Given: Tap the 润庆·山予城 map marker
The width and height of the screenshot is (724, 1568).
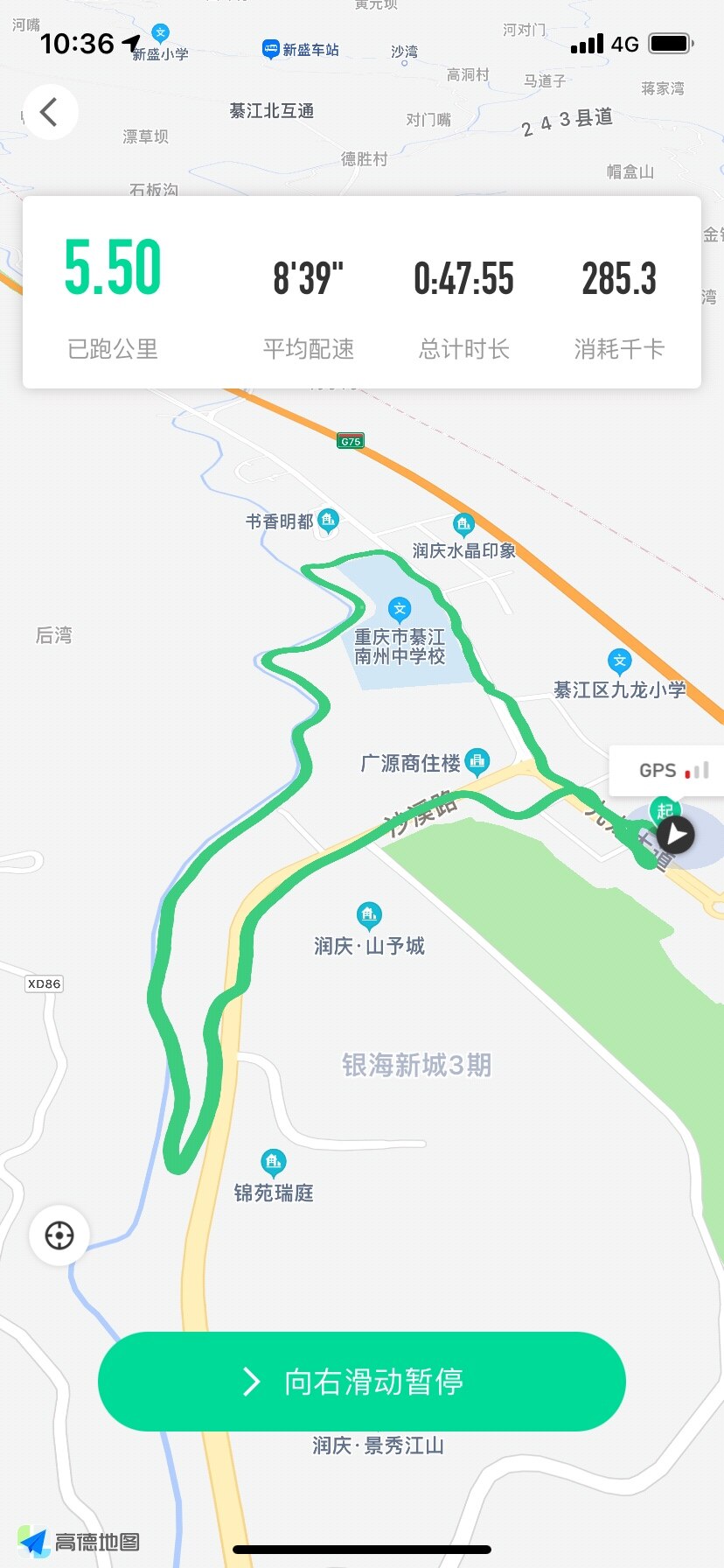Looking at the screenshot, I should [369, 916].
